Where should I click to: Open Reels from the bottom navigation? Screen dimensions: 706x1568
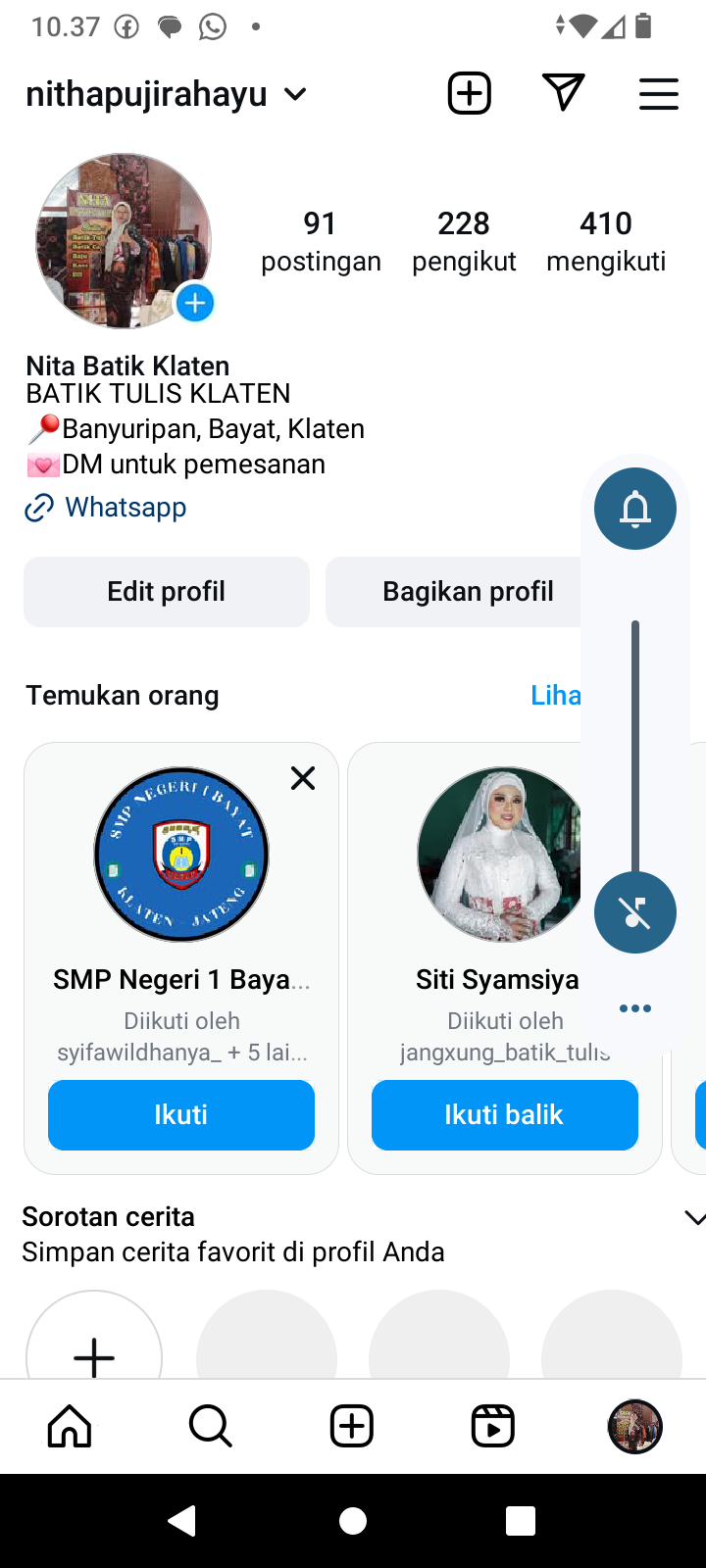click(492, 1426)
